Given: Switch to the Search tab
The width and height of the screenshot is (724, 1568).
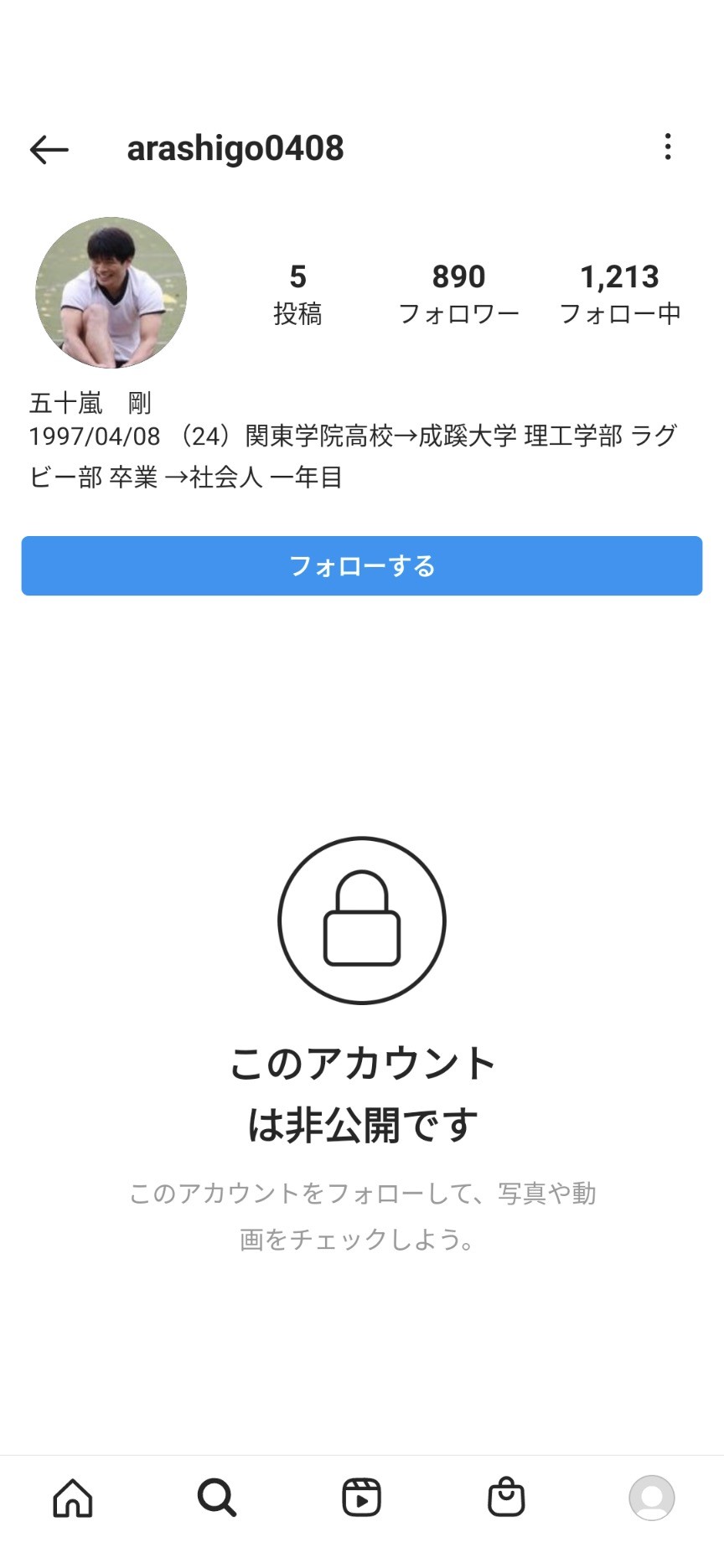Looking at the screenshot, I should (x=217, y=1498).
